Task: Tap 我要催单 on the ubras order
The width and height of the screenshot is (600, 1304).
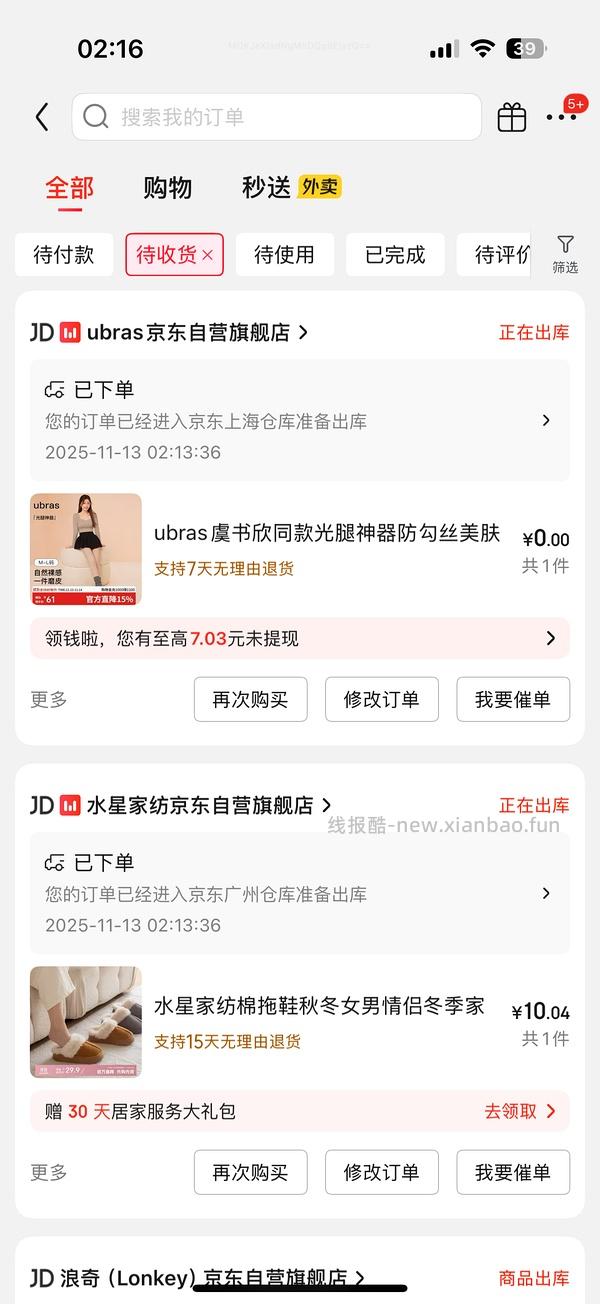Action: point(513,699)
